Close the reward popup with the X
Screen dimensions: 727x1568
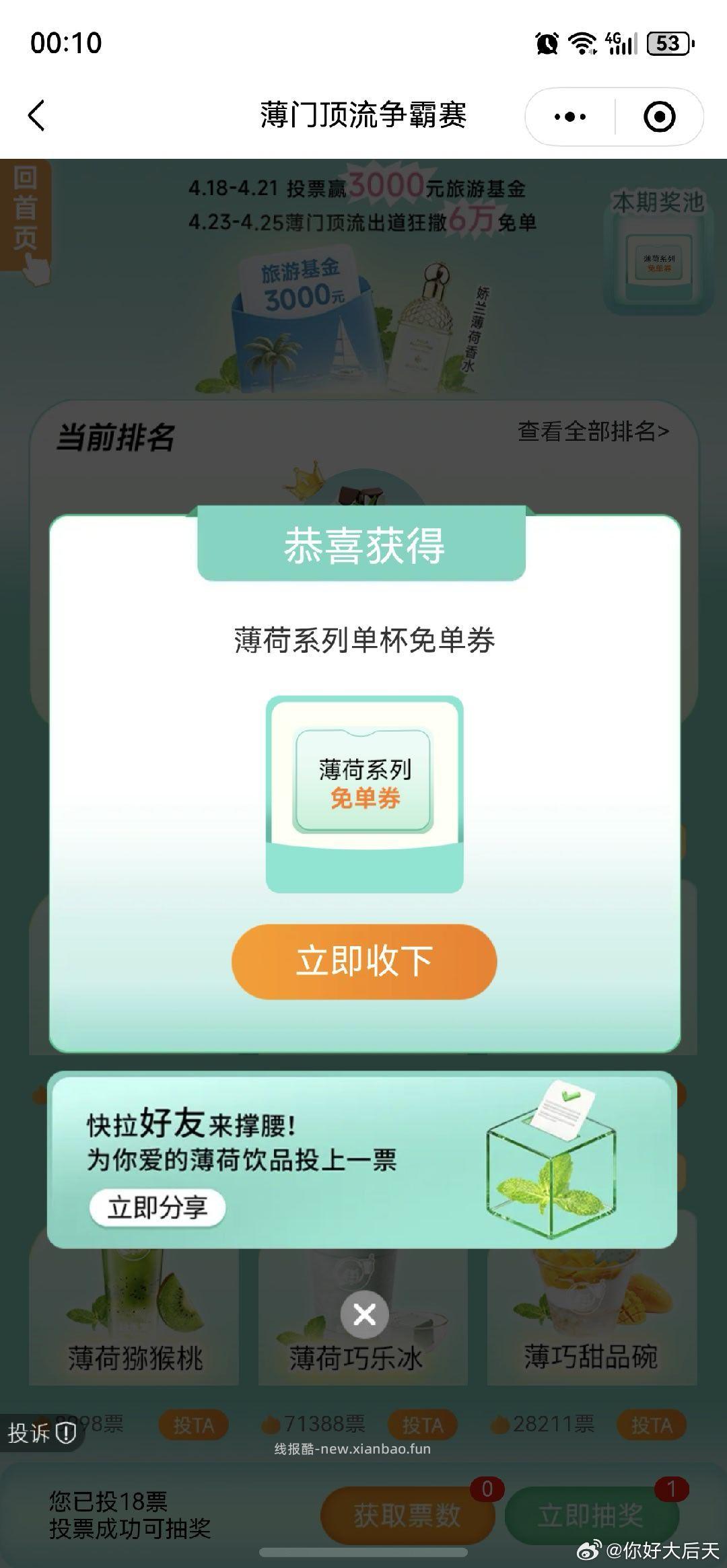(363, 1314)
